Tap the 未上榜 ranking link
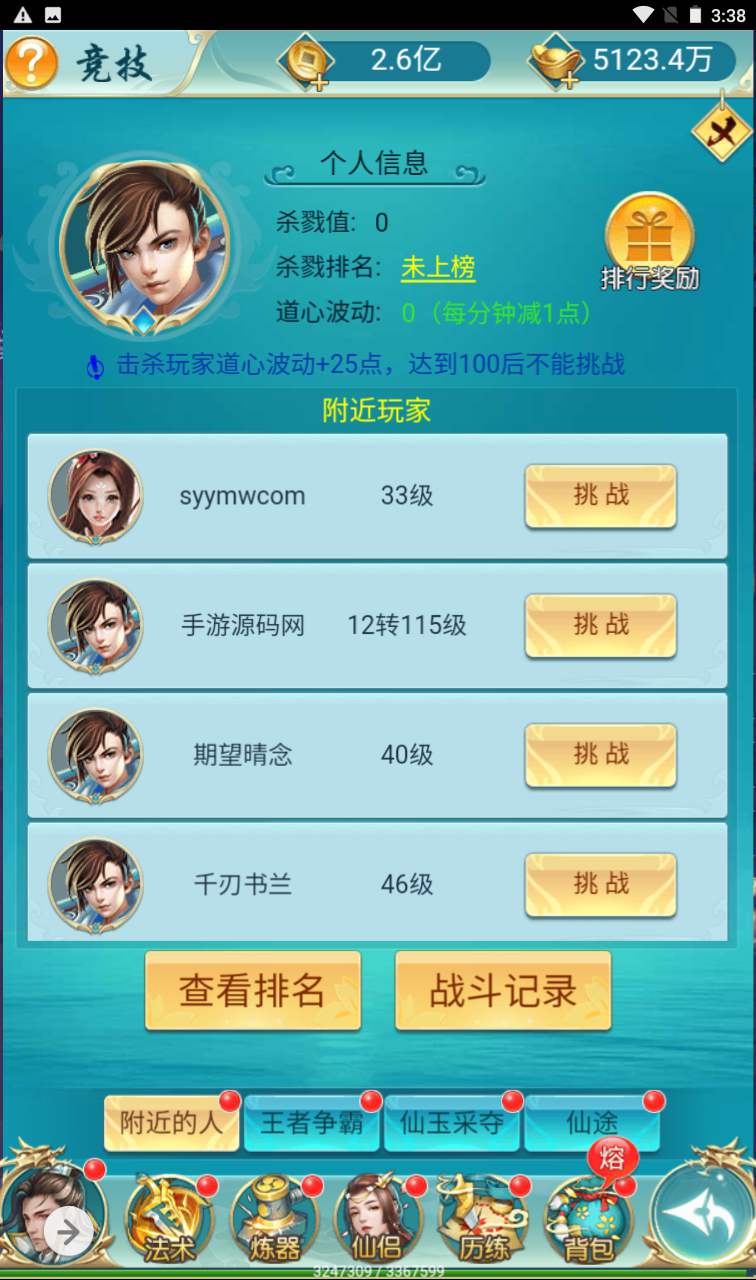The height and width of the screenshot is (1280, 756). [x=438, y=267]
